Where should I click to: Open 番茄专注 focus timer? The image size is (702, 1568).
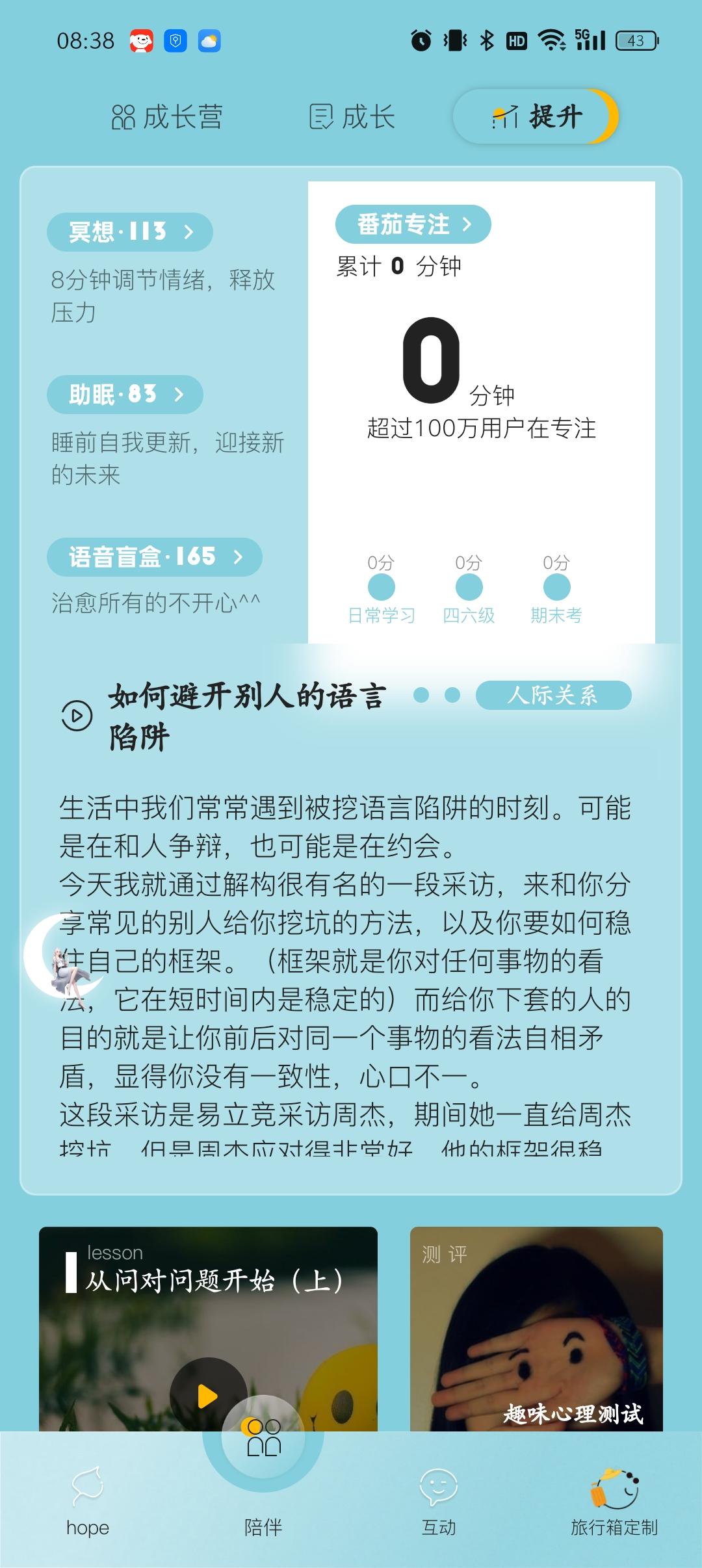click(413, 224)
